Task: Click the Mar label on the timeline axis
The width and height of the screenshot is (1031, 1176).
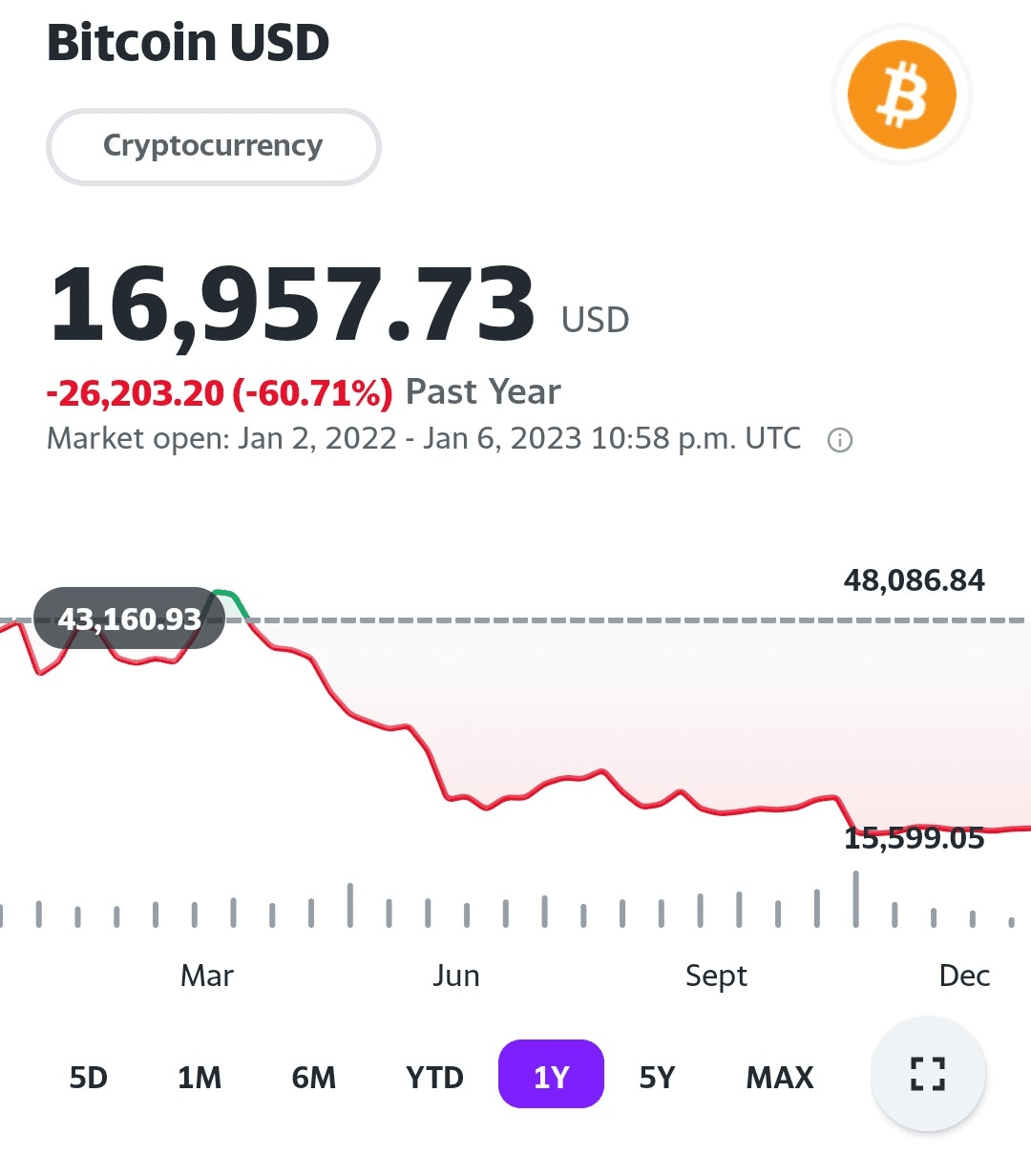Action: tap(206, 976)
